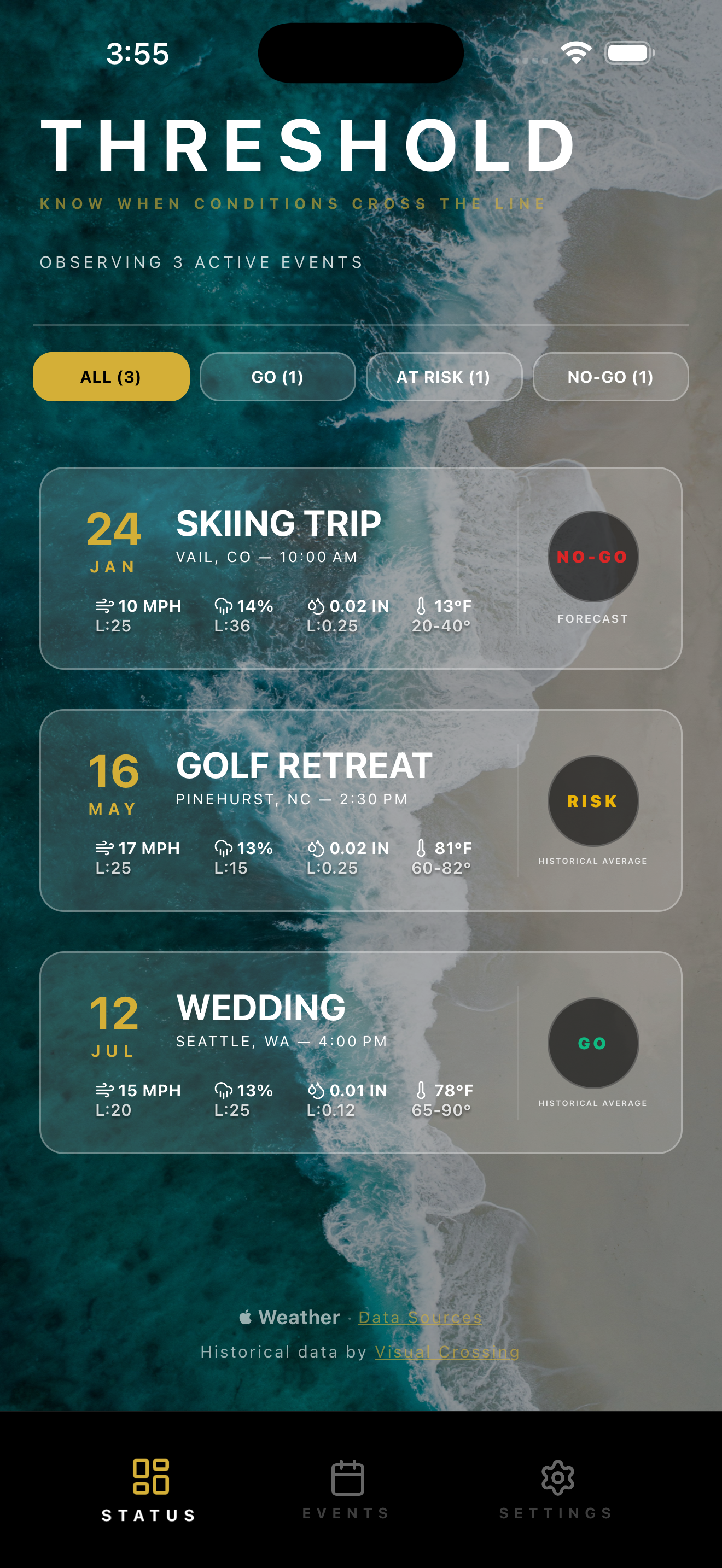Select the All (3) filter chip

pos(111,377)
